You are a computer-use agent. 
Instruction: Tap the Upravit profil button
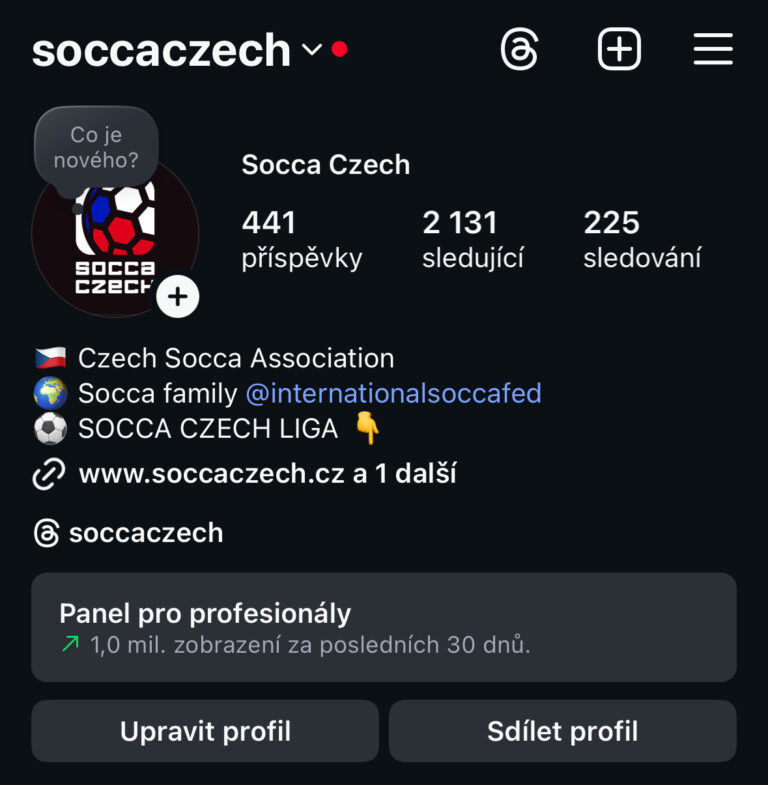tap(205, 731)
